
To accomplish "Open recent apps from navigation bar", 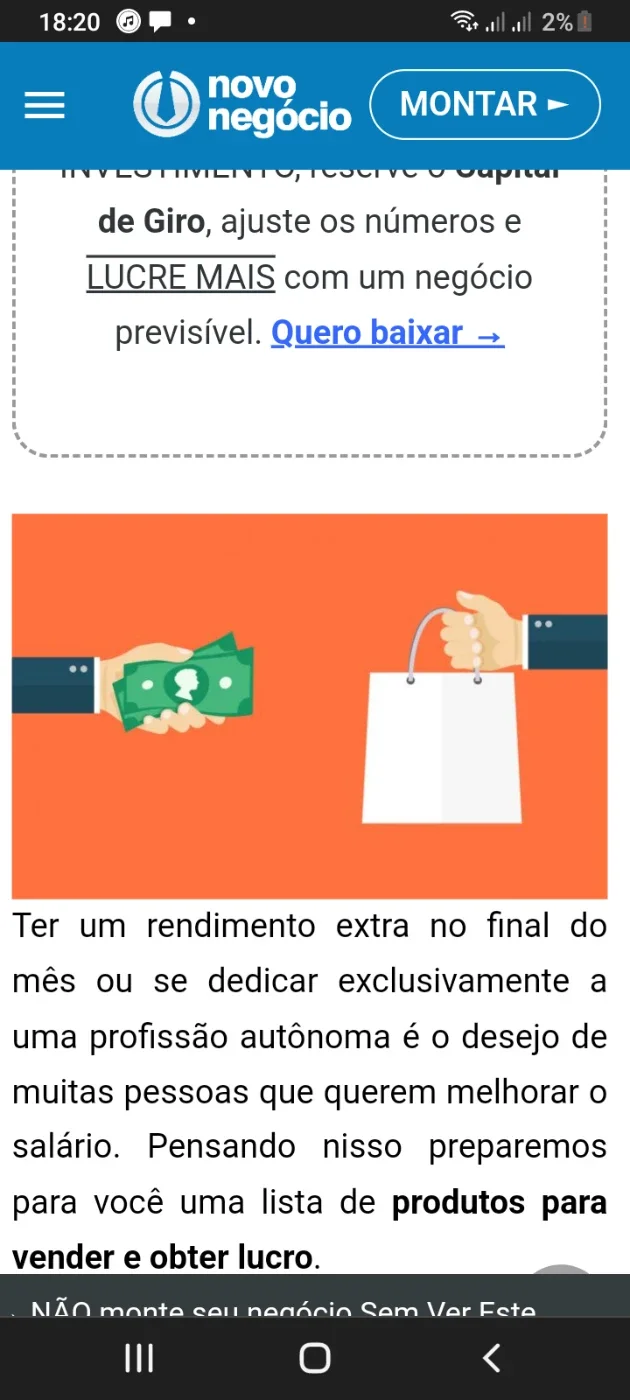I will 139,1358.
